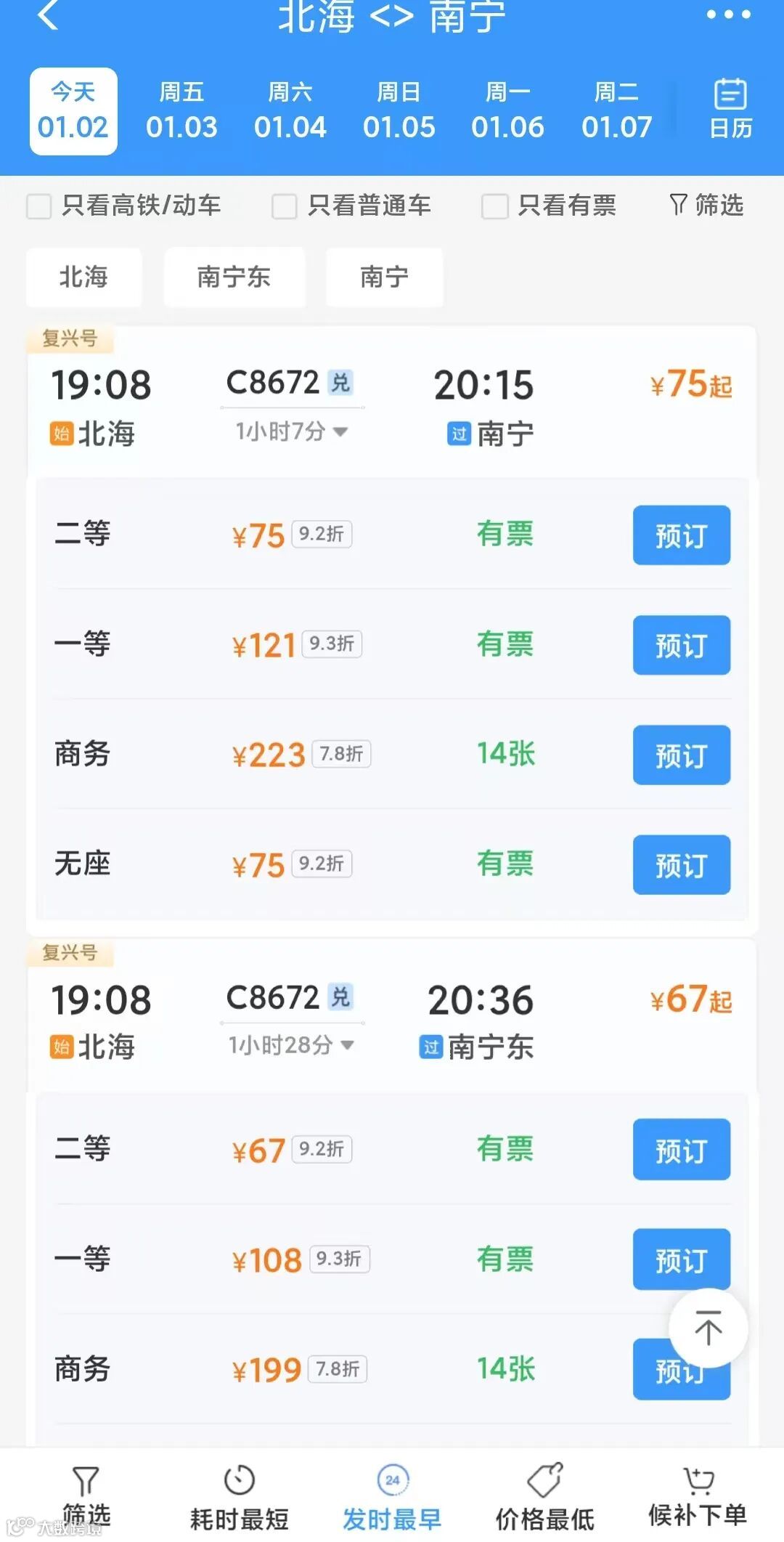The height and width of the screenshot is (1542, 784).
Task: Select the 周五 01.03 date tab
Action: tap(181, 111)
